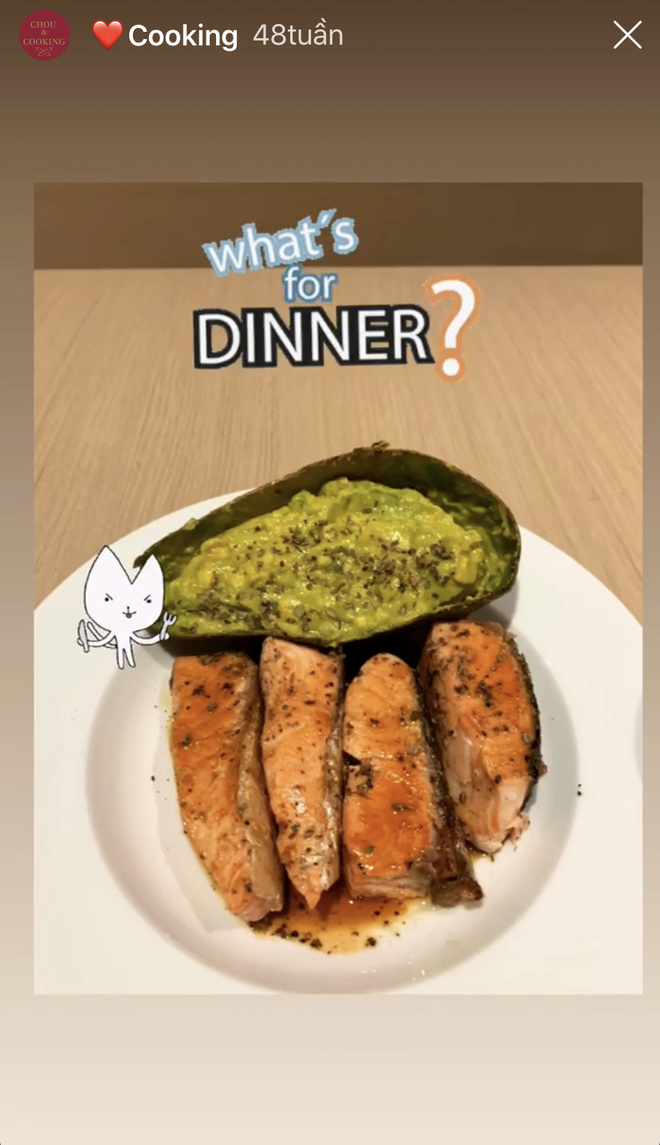This screenshot has width=660, height=1145.
Task: Open the Cooking highlight title
Action: click(x=182, y=36)
